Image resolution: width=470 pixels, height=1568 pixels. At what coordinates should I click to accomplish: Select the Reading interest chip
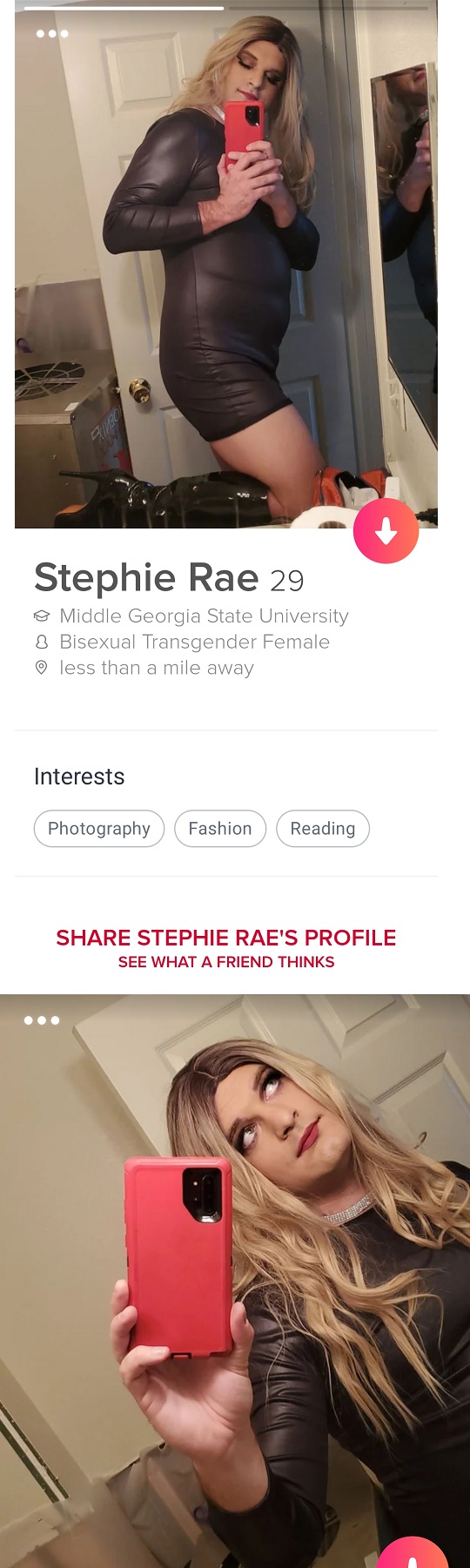pos(323,829)
